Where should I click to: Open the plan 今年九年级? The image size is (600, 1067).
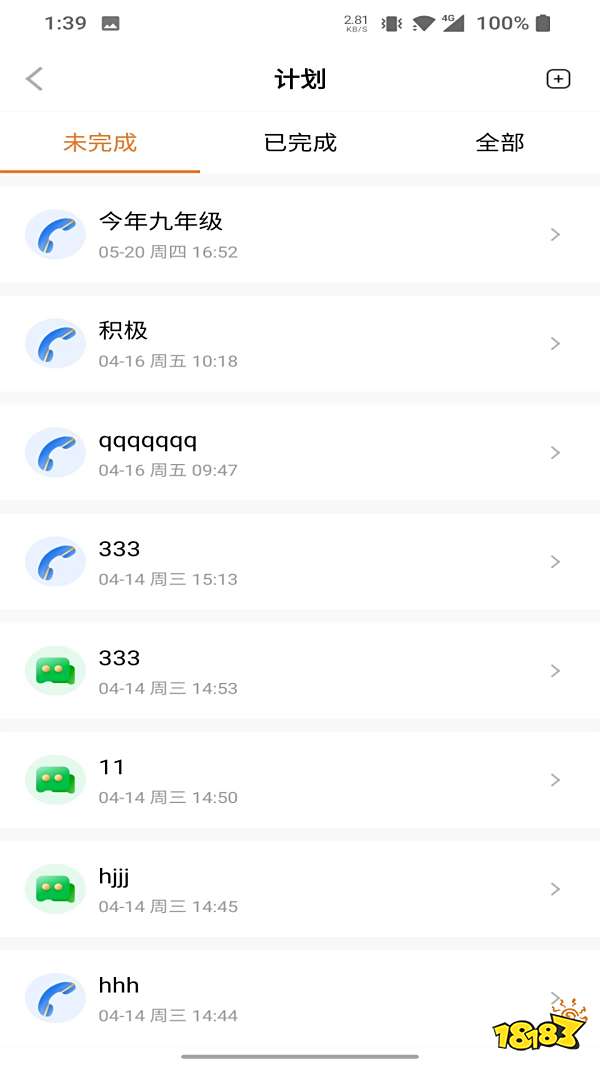coord(300,235)
